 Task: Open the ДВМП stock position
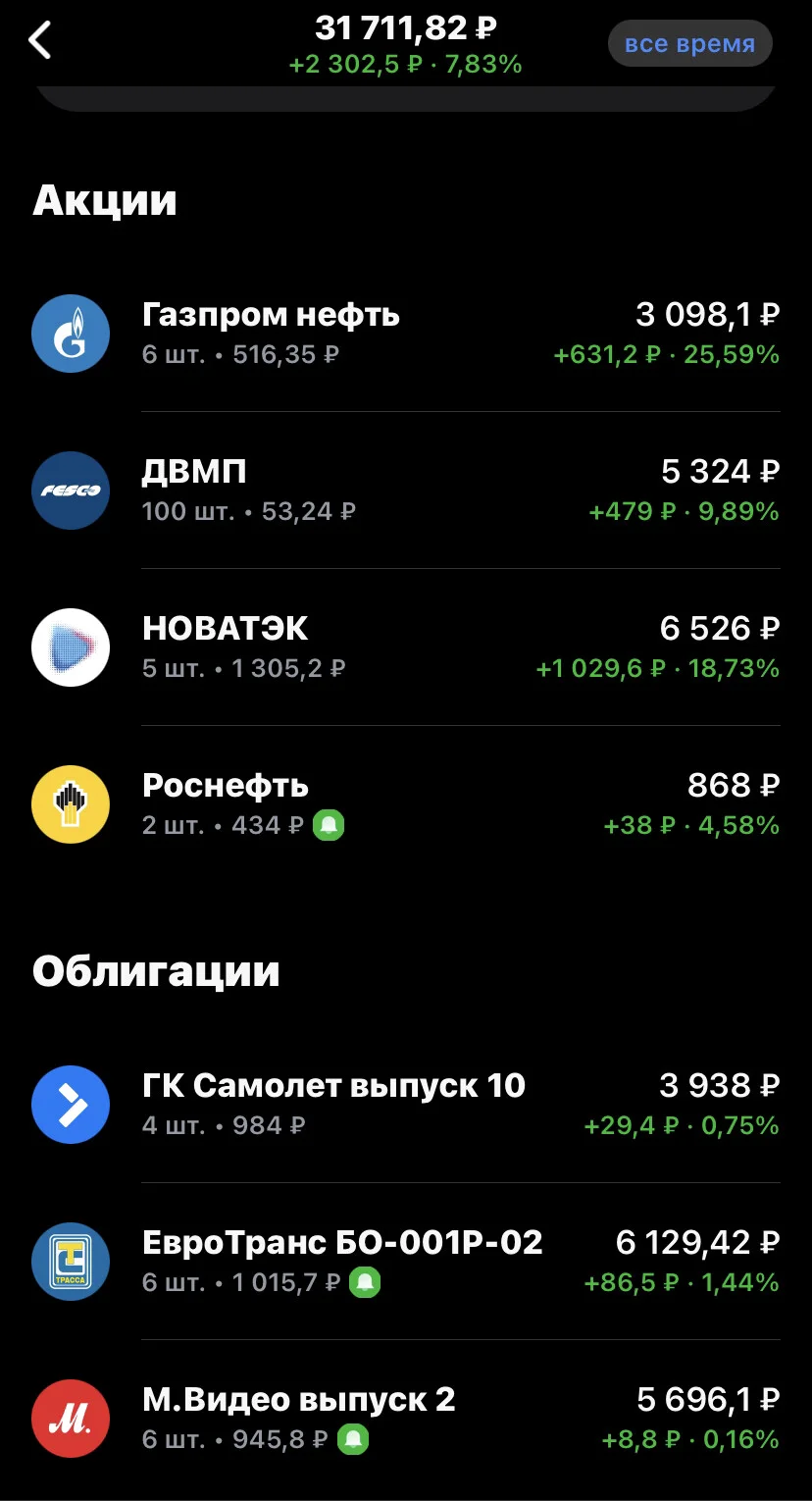click(x=406, y=491)
